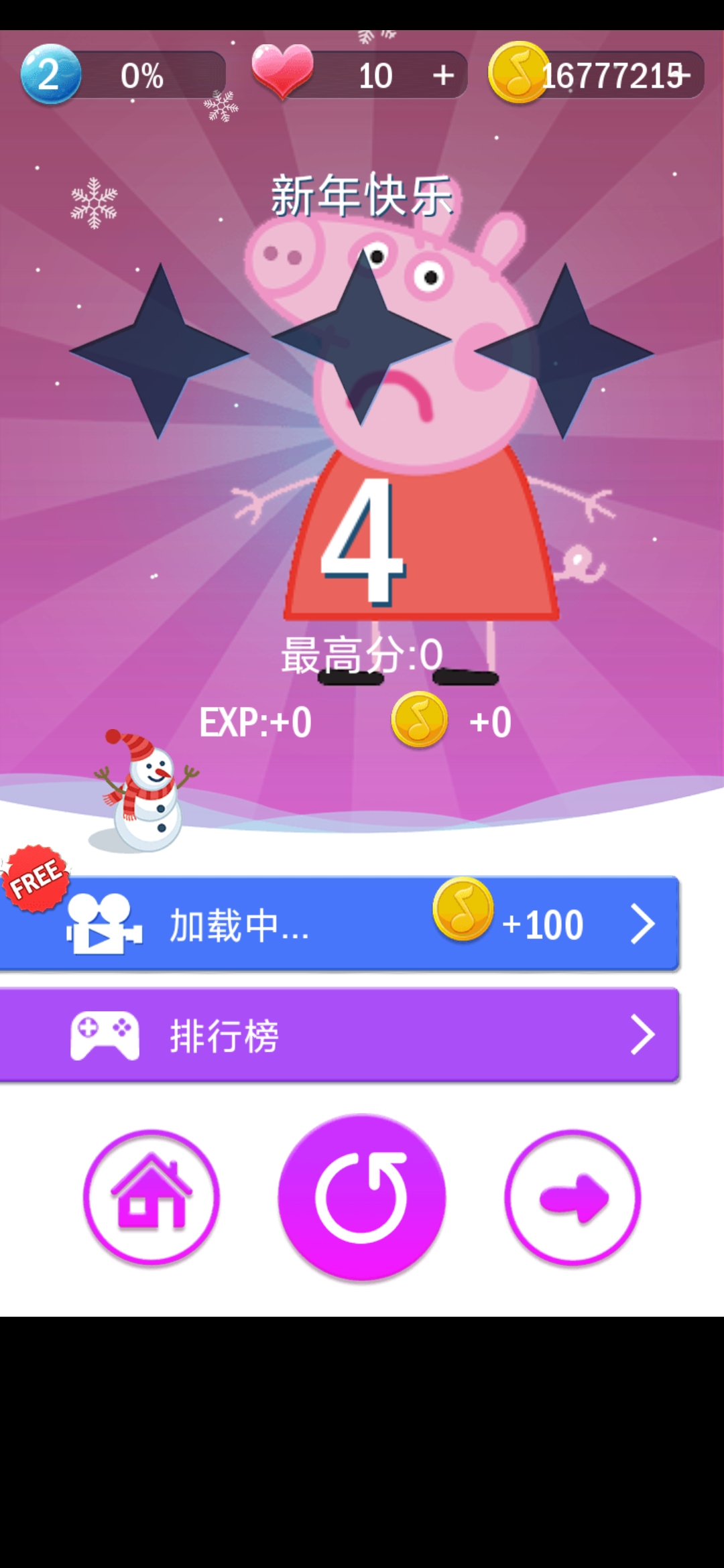Watch free video for +100 coins

(x=339, y=924)
